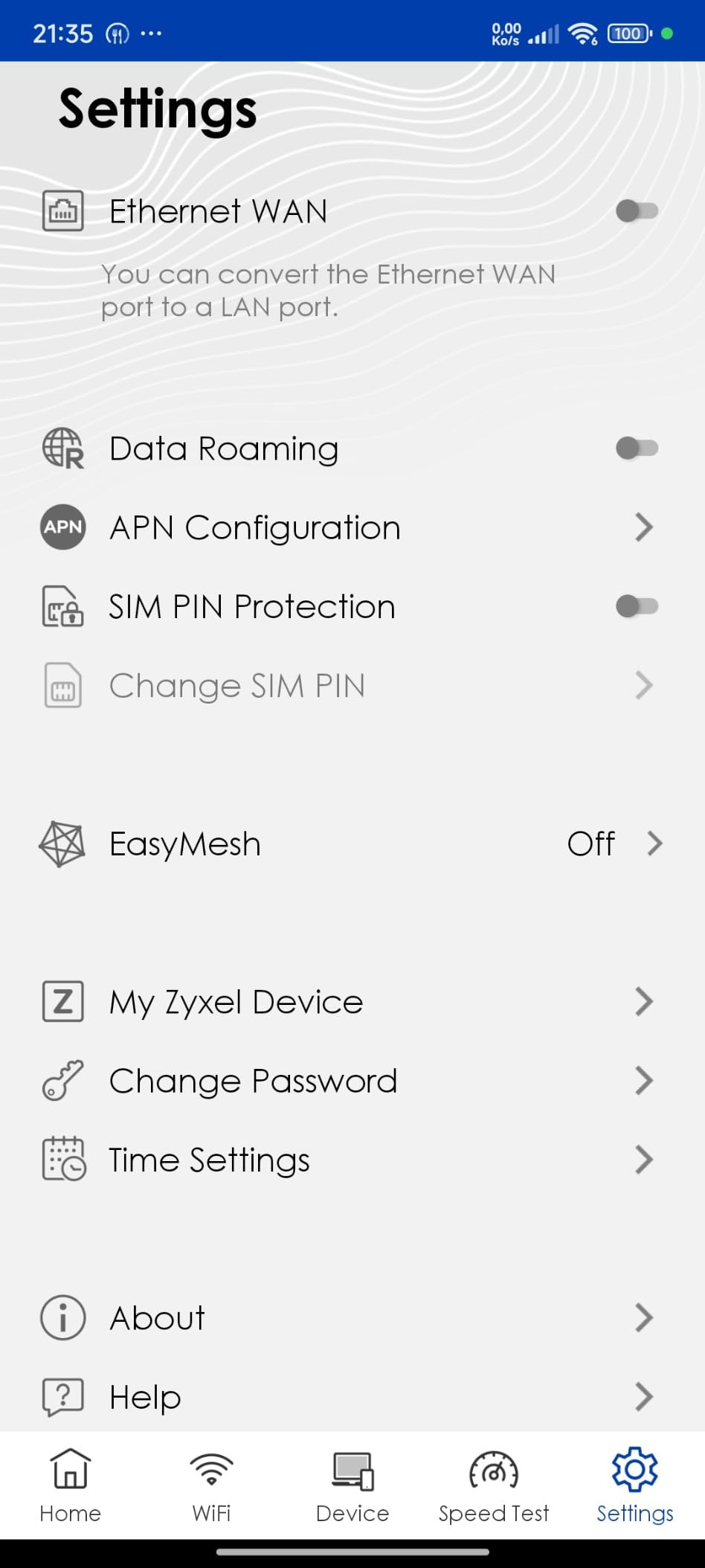Click the Change Password key icon

click(x=62, y=1080)
